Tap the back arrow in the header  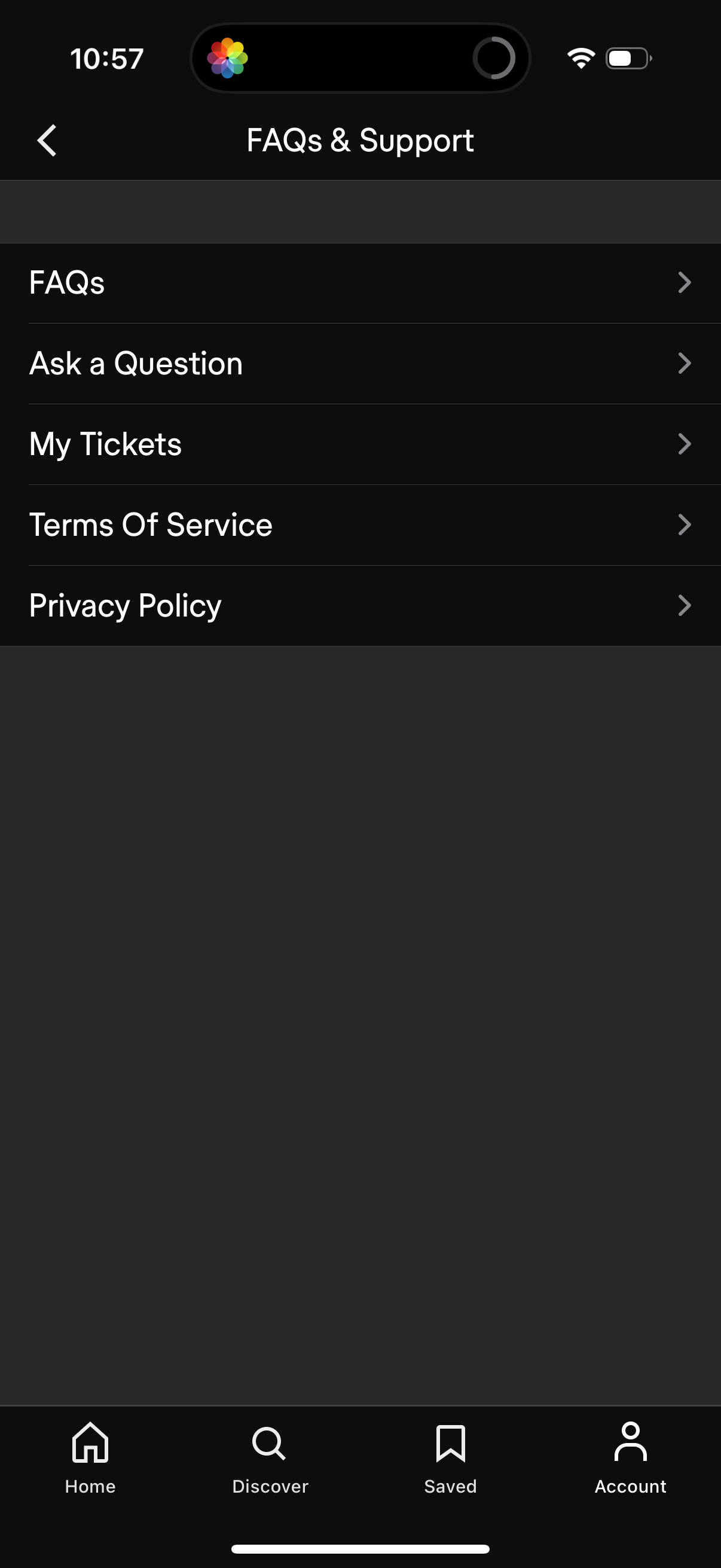tap(47, 140)
